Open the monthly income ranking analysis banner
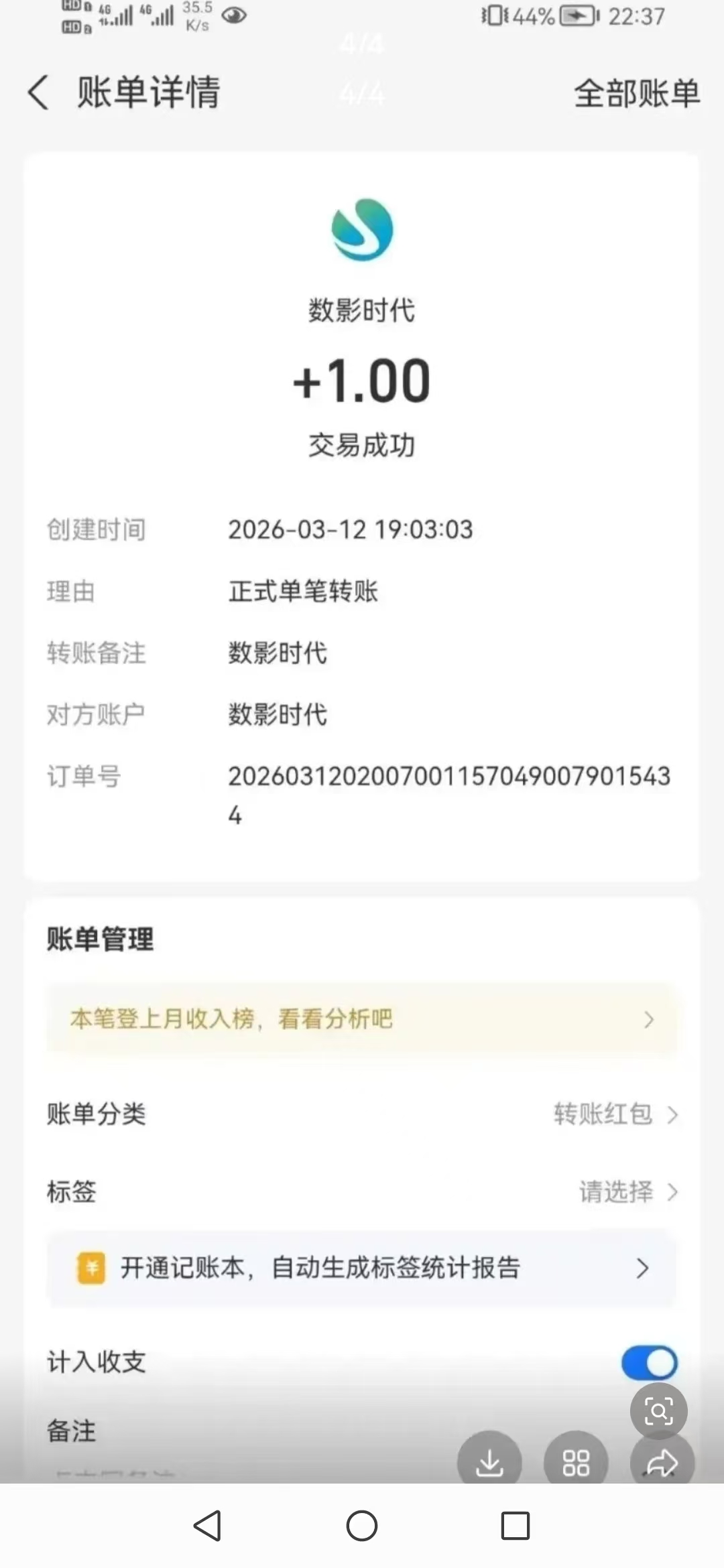The width and height of the screenshot is (724, 1568). click(361, 1019)
